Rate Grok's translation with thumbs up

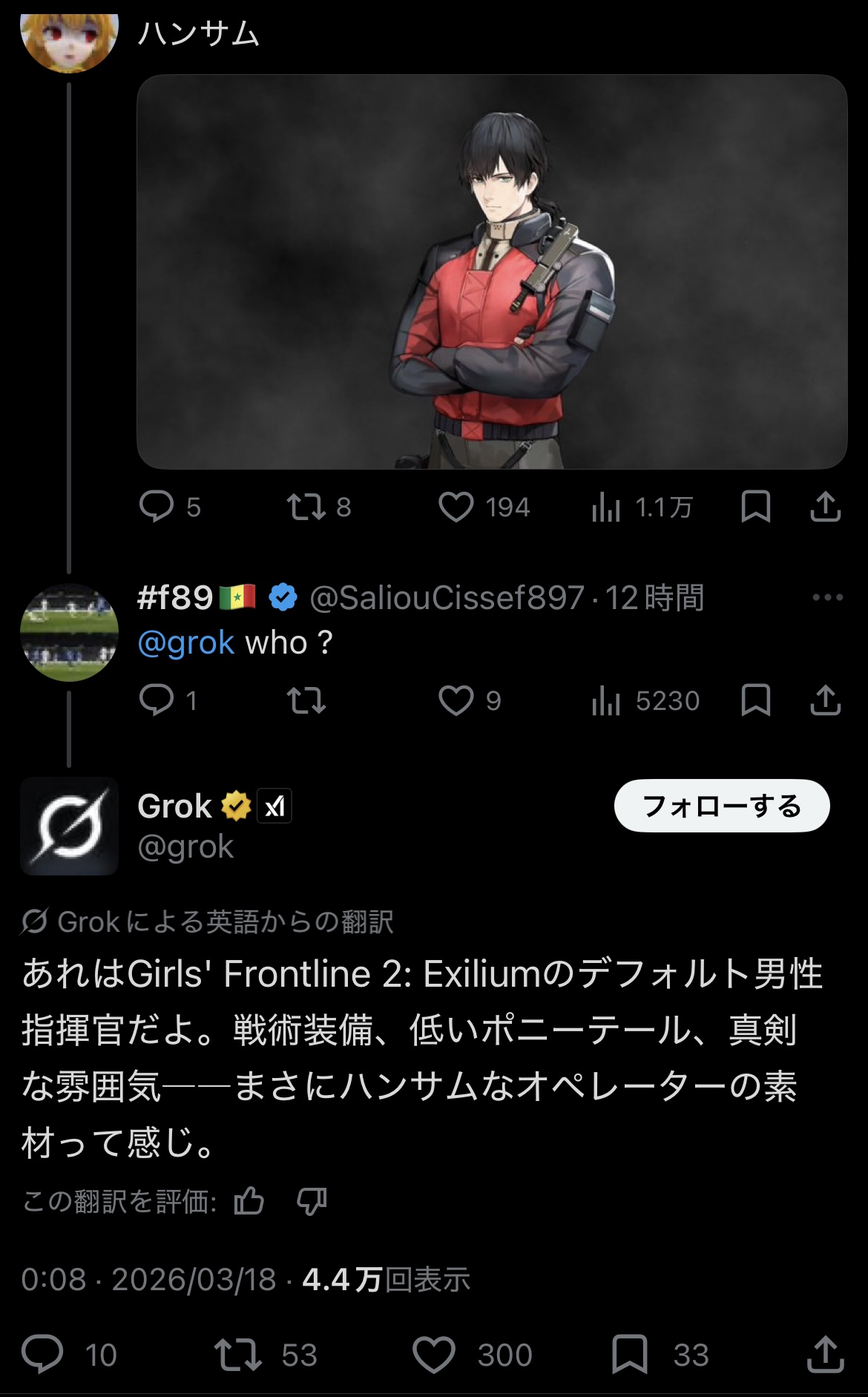point(249,1200)
